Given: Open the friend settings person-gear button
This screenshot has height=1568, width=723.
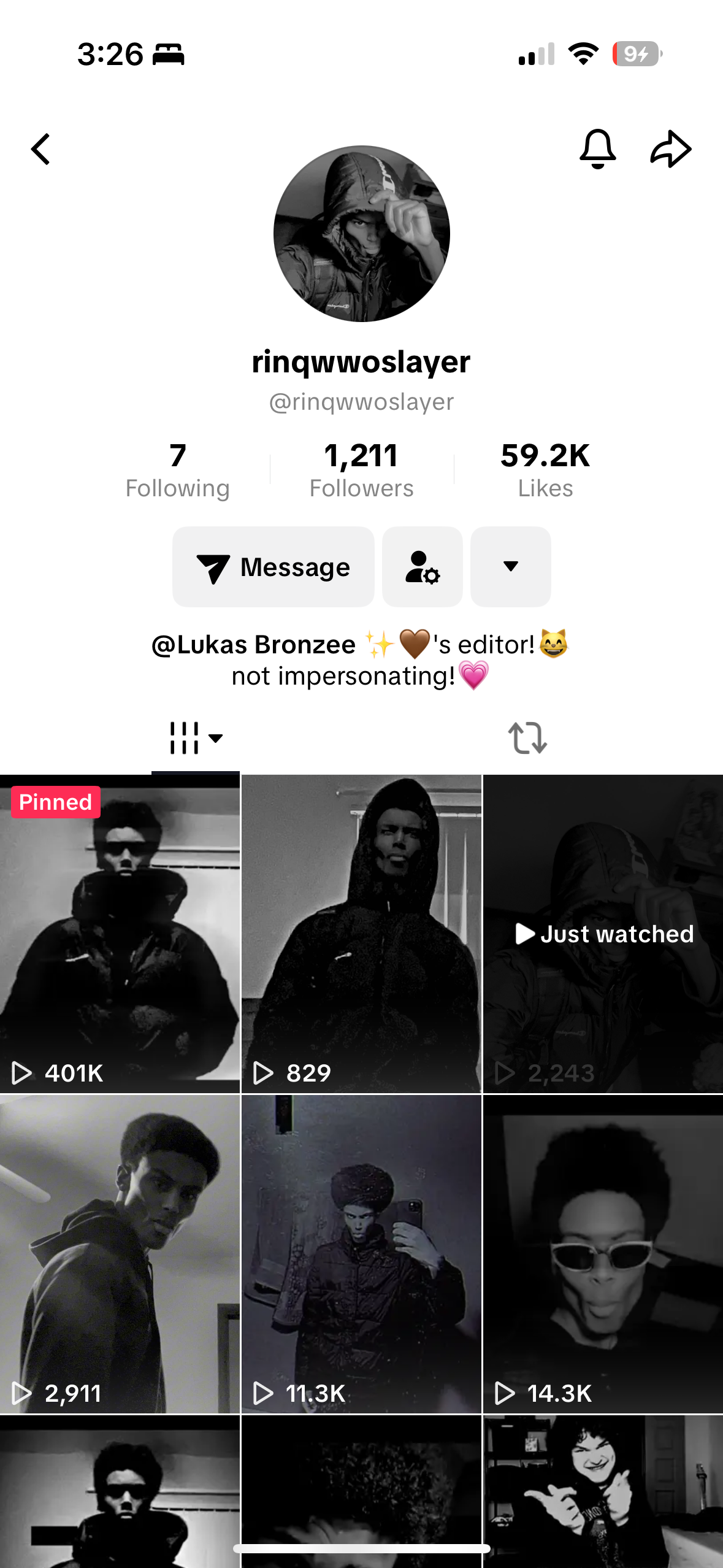Looking at the screenshot, I should (x=423, y=567).
